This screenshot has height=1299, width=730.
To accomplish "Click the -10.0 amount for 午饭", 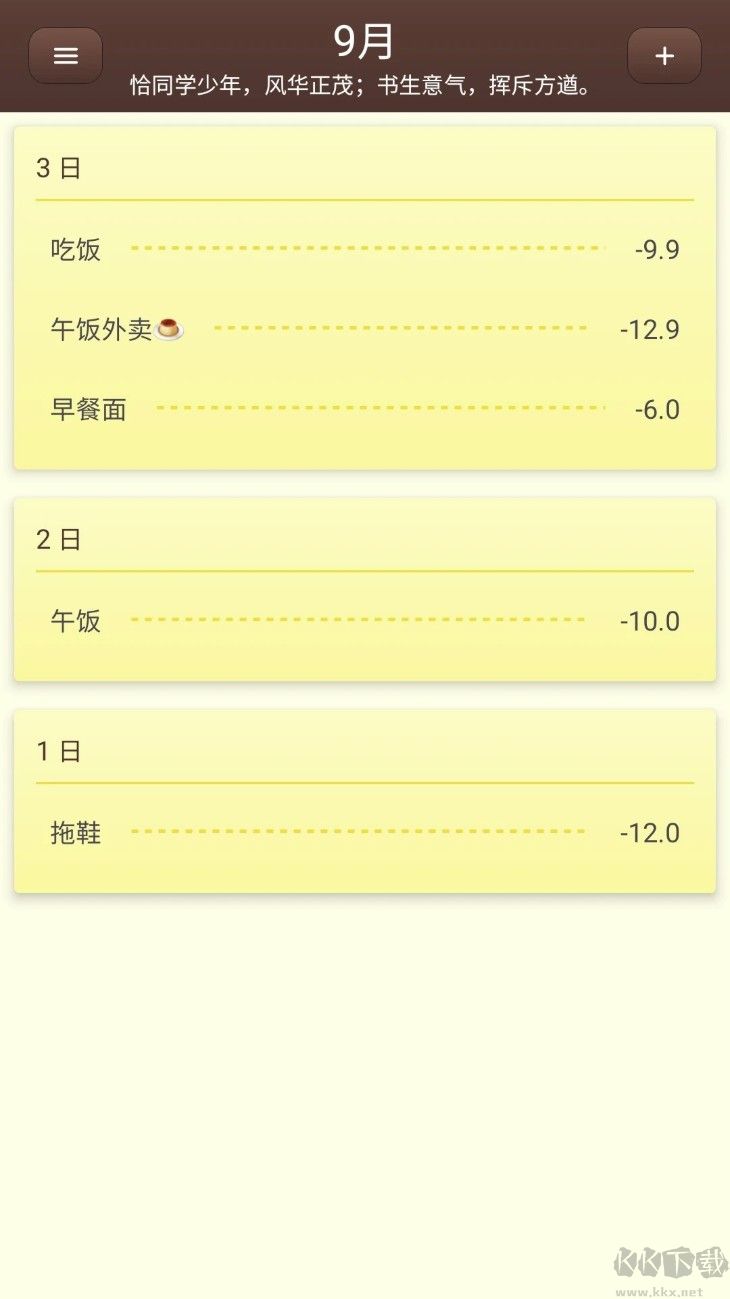I will point(650,621).
